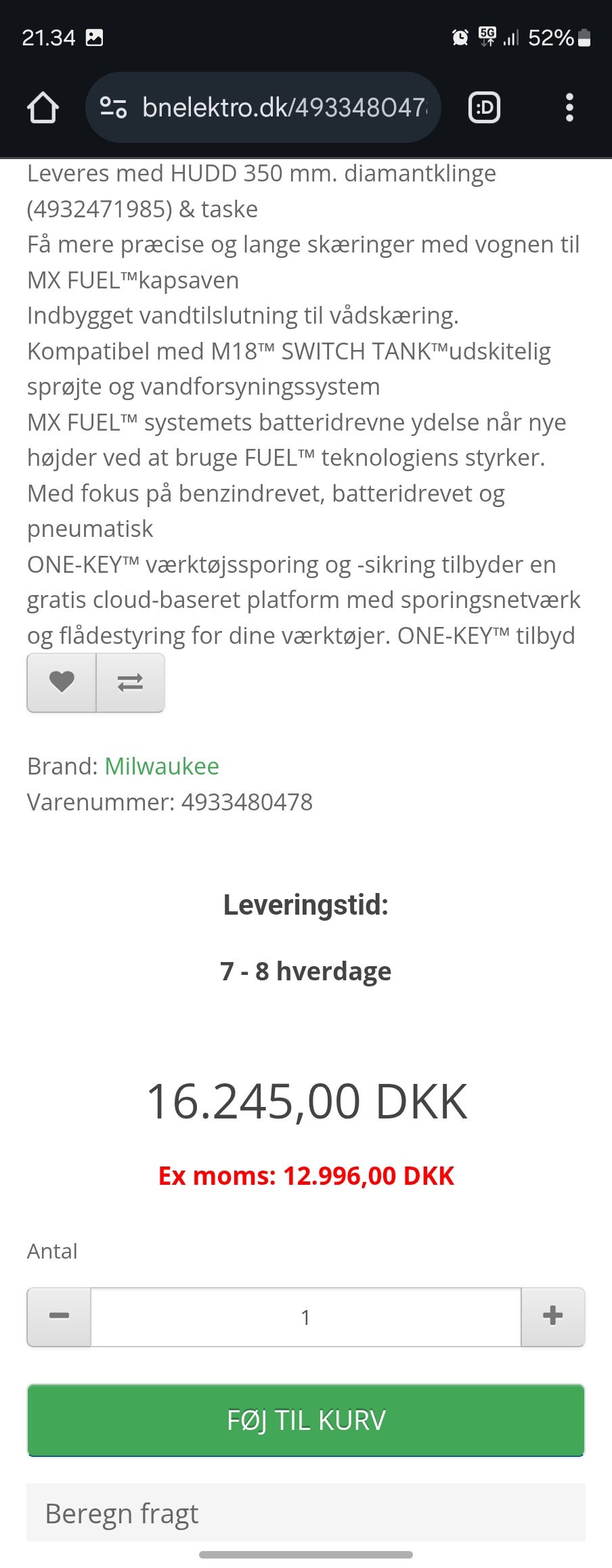
Task: Select the quantity input field
Action: pos(306,1316)
